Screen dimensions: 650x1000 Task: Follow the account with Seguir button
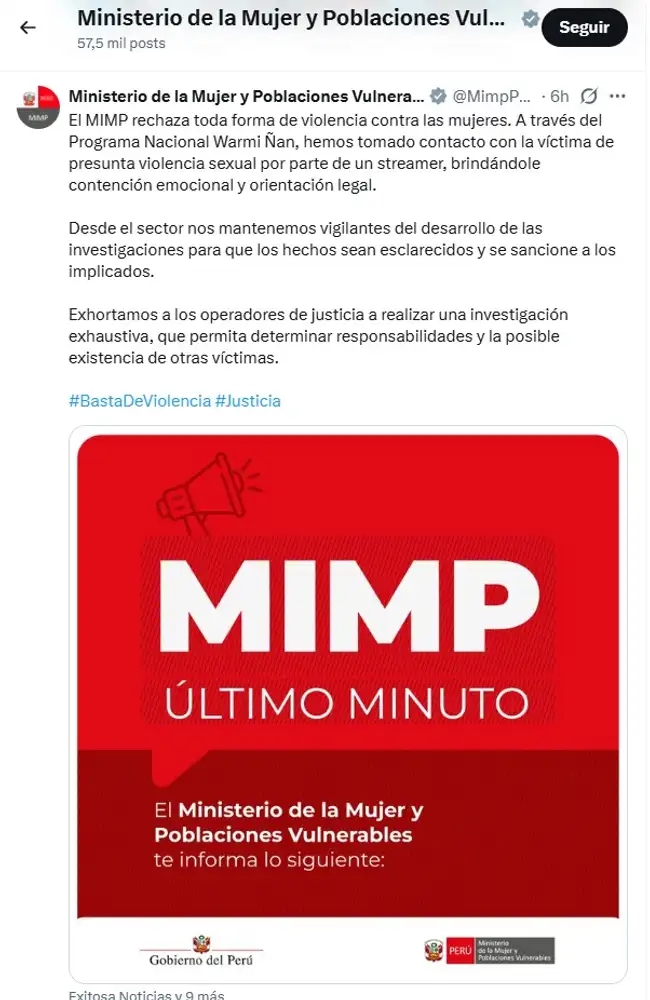pos(584,28)
